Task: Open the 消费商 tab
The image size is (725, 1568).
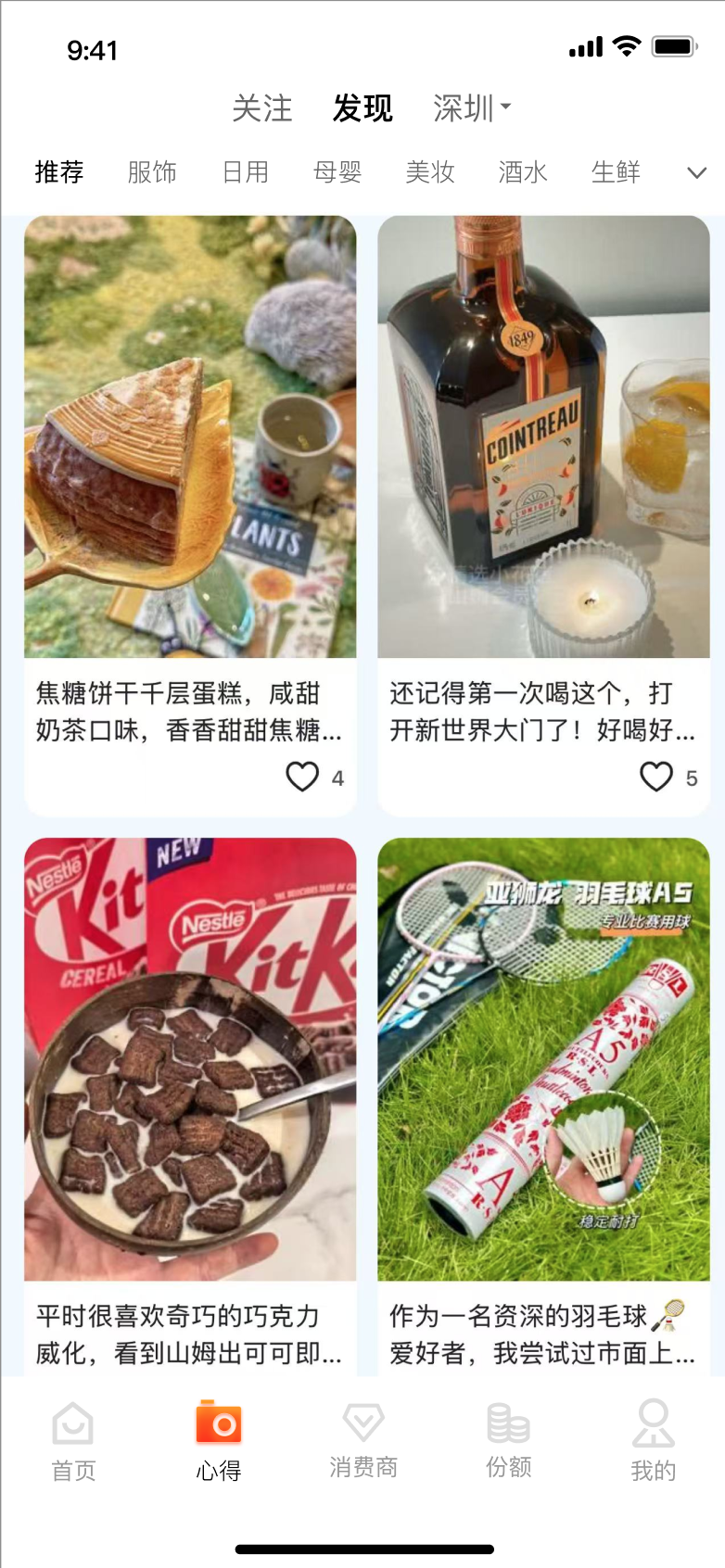Action: (x=363, y=1441)
